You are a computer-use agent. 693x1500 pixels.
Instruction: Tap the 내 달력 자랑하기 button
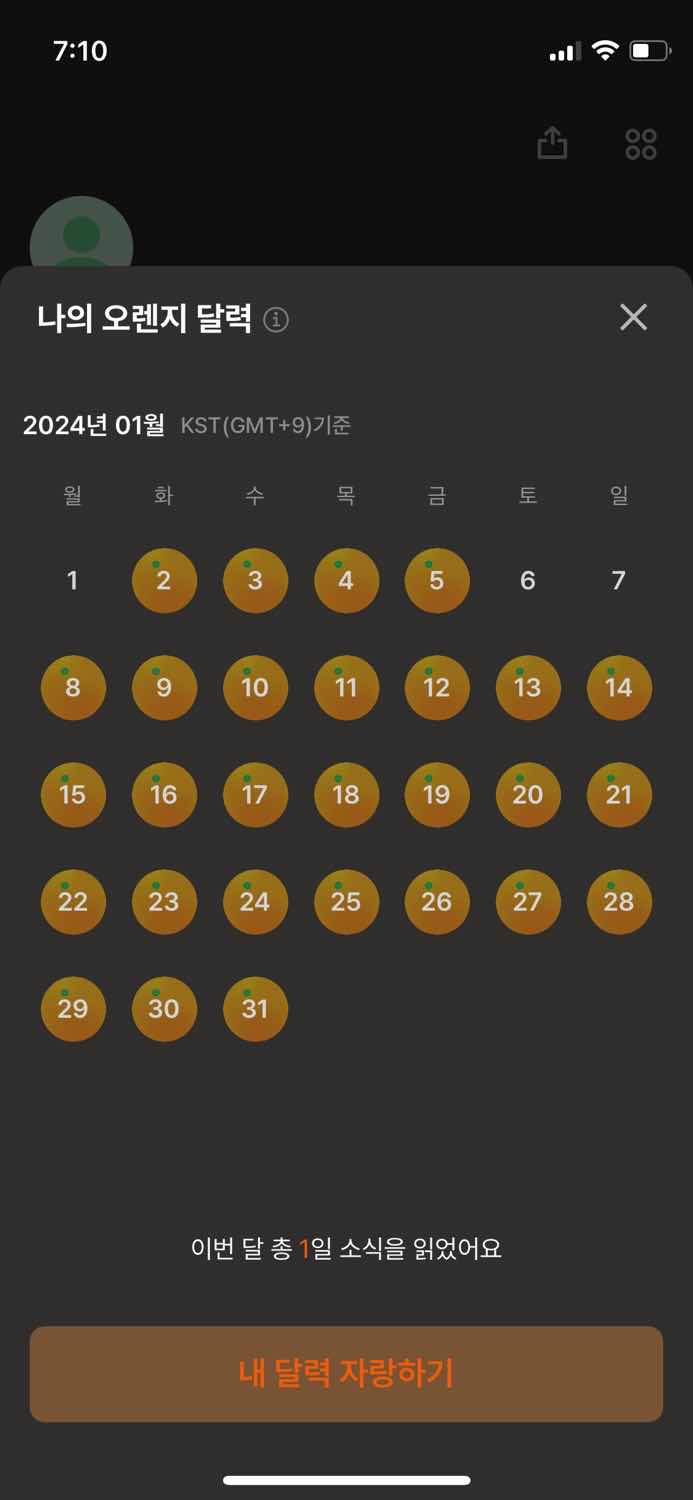pos(346,1373)
